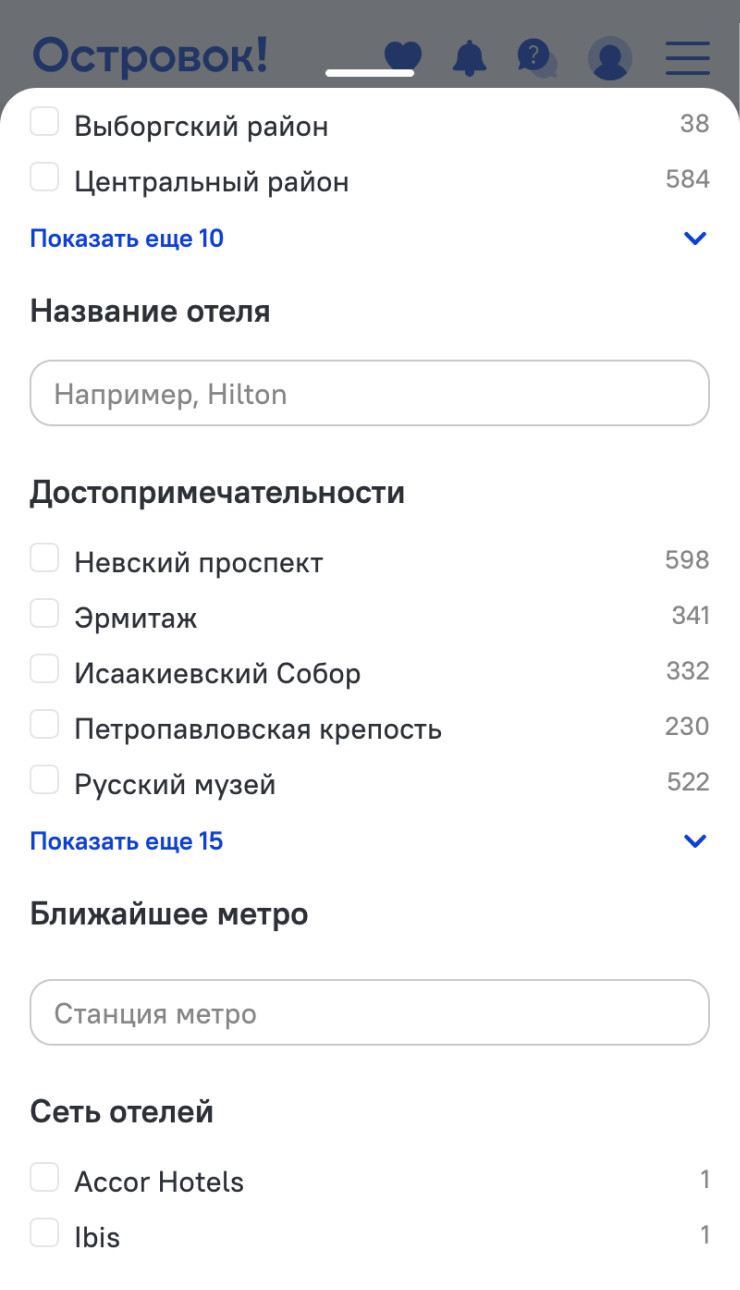The image size is (740, 1290).
Task: Expand Показать еще 10 districts
Action: (127, 239)
